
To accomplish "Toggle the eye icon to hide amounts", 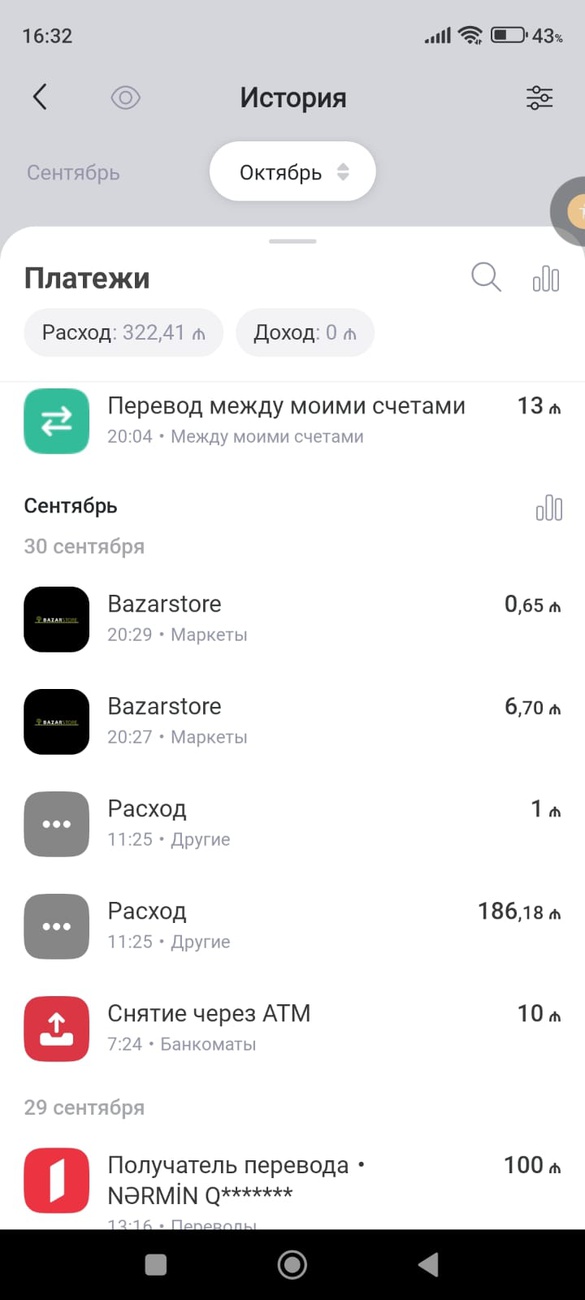I will click(126, 98).
